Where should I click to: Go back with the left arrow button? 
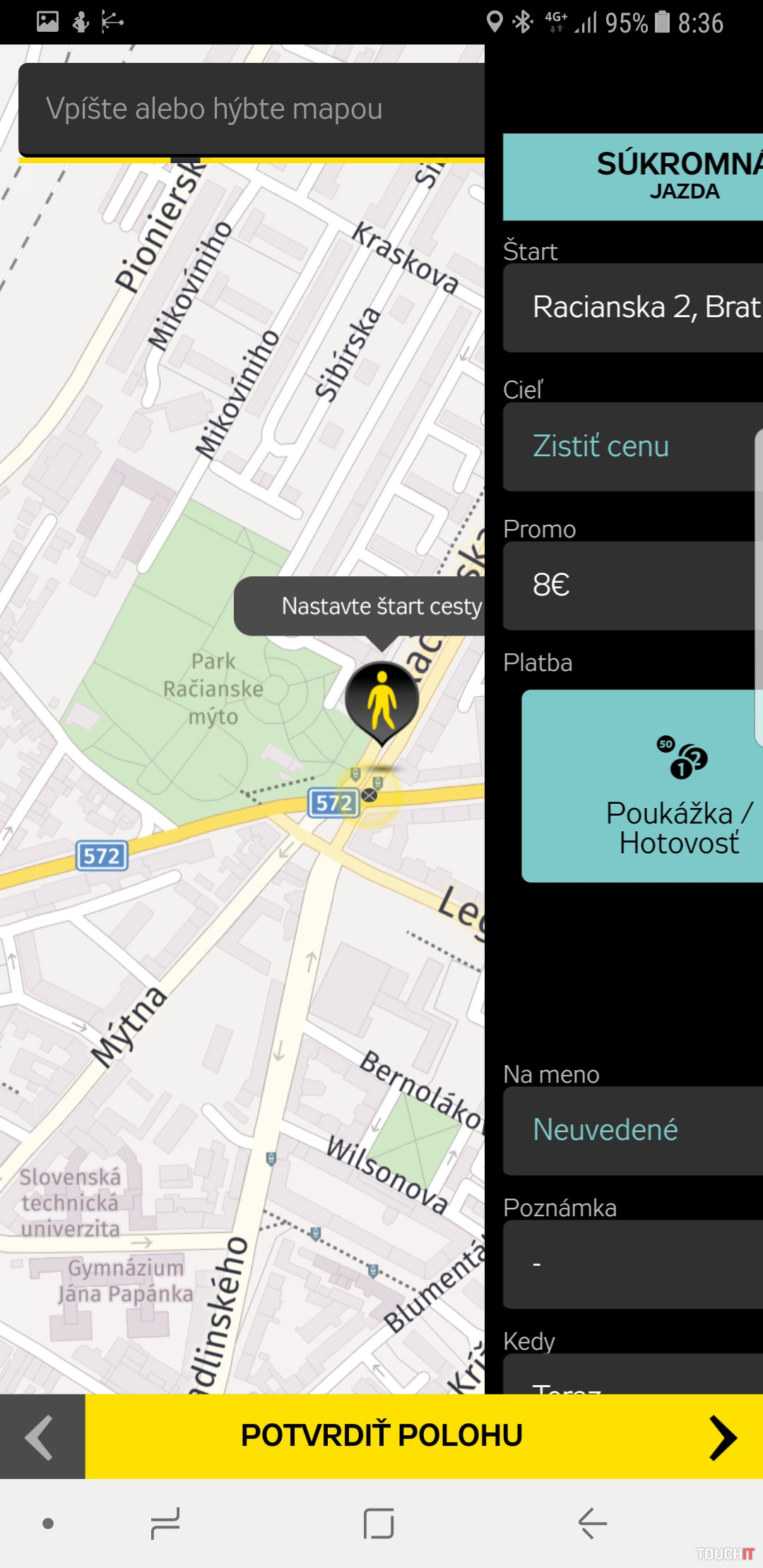pos(41,1437)
